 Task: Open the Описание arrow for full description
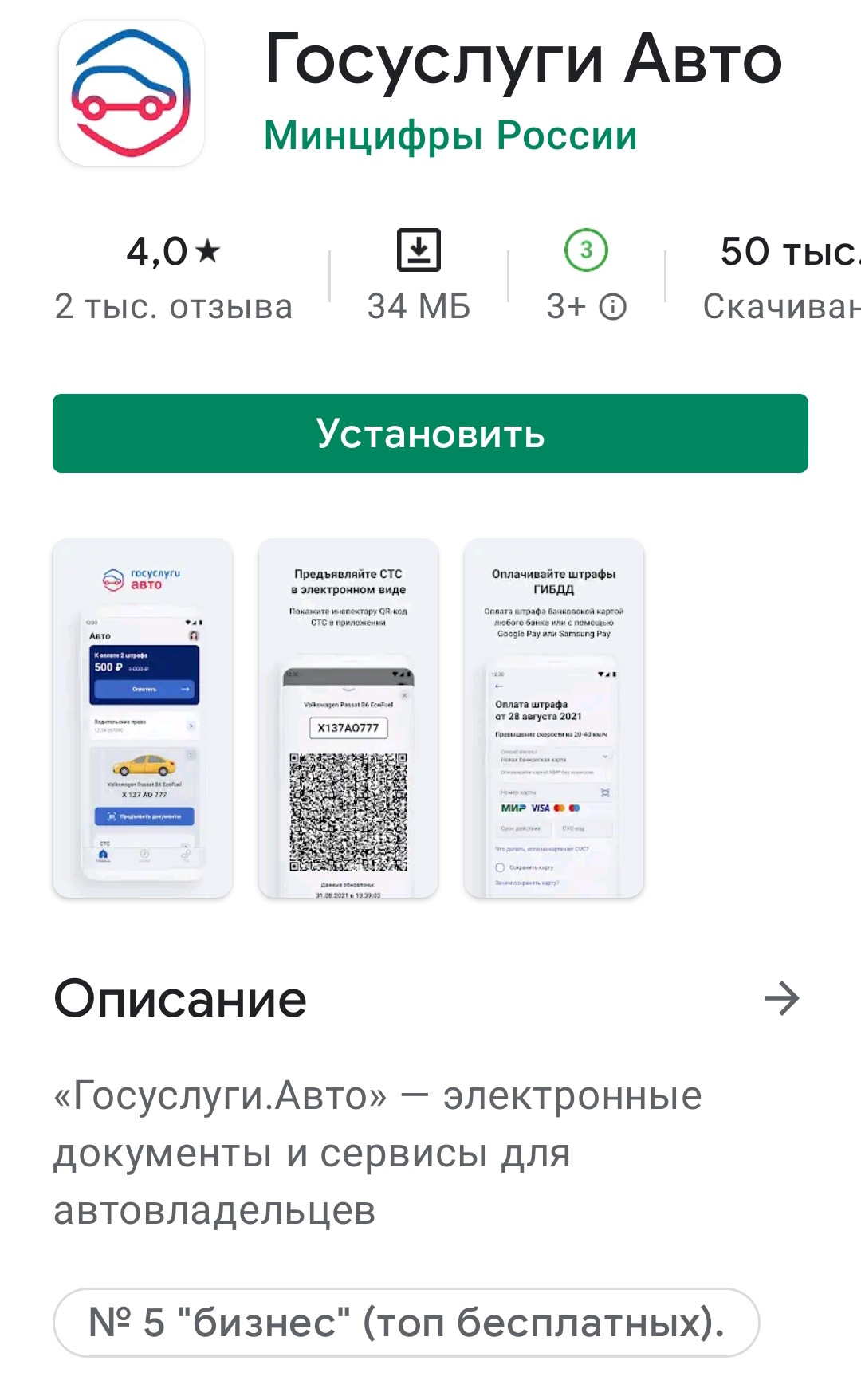pos(781,998)
